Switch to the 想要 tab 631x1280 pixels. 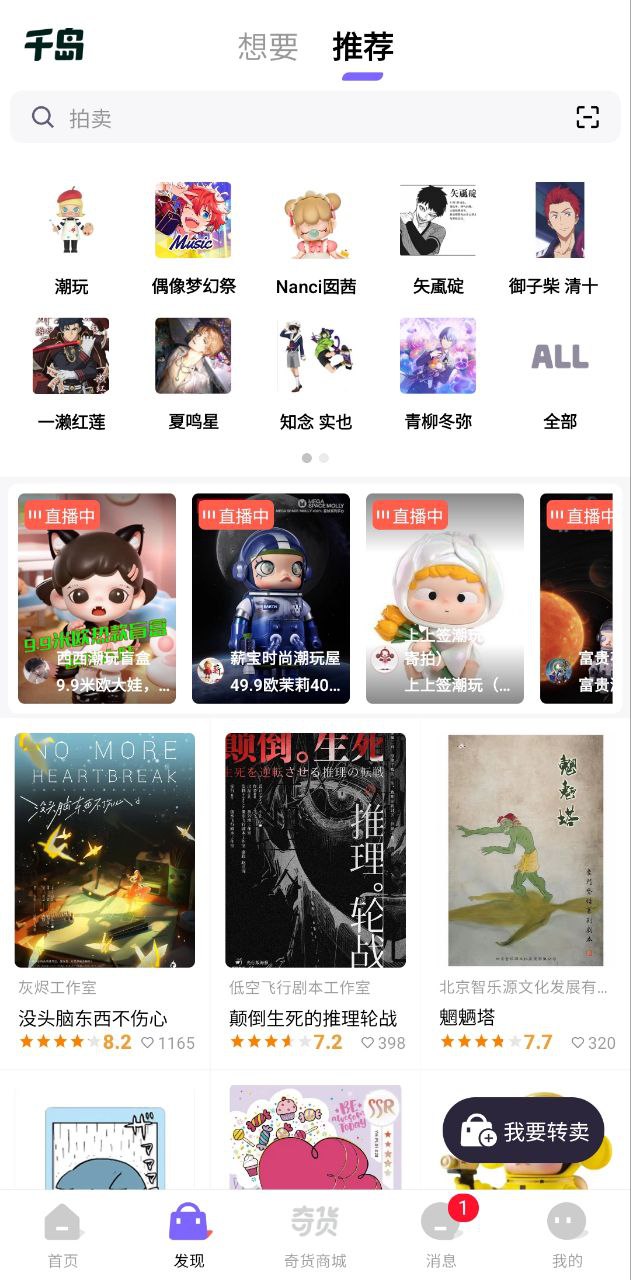tap(268, 47)
